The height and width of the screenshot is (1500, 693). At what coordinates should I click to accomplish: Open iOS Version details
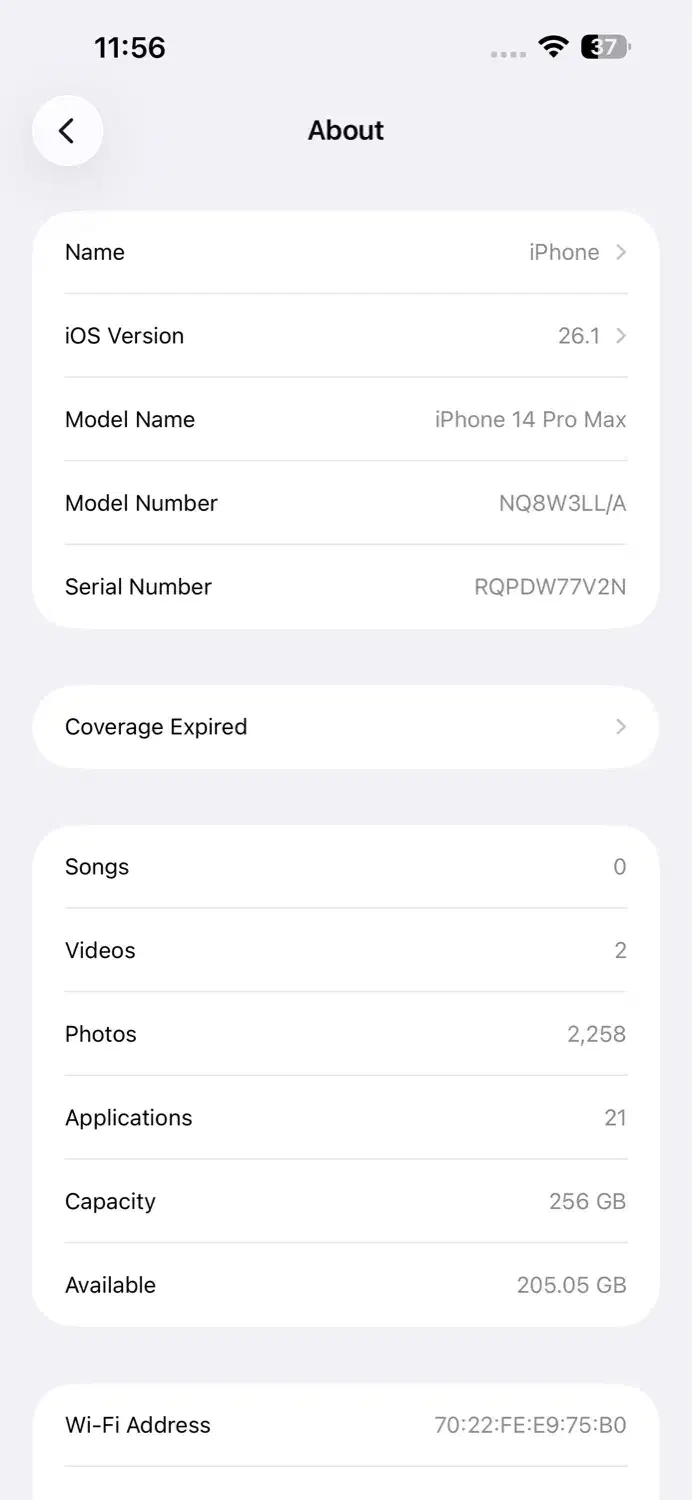[x=345, y=336]
